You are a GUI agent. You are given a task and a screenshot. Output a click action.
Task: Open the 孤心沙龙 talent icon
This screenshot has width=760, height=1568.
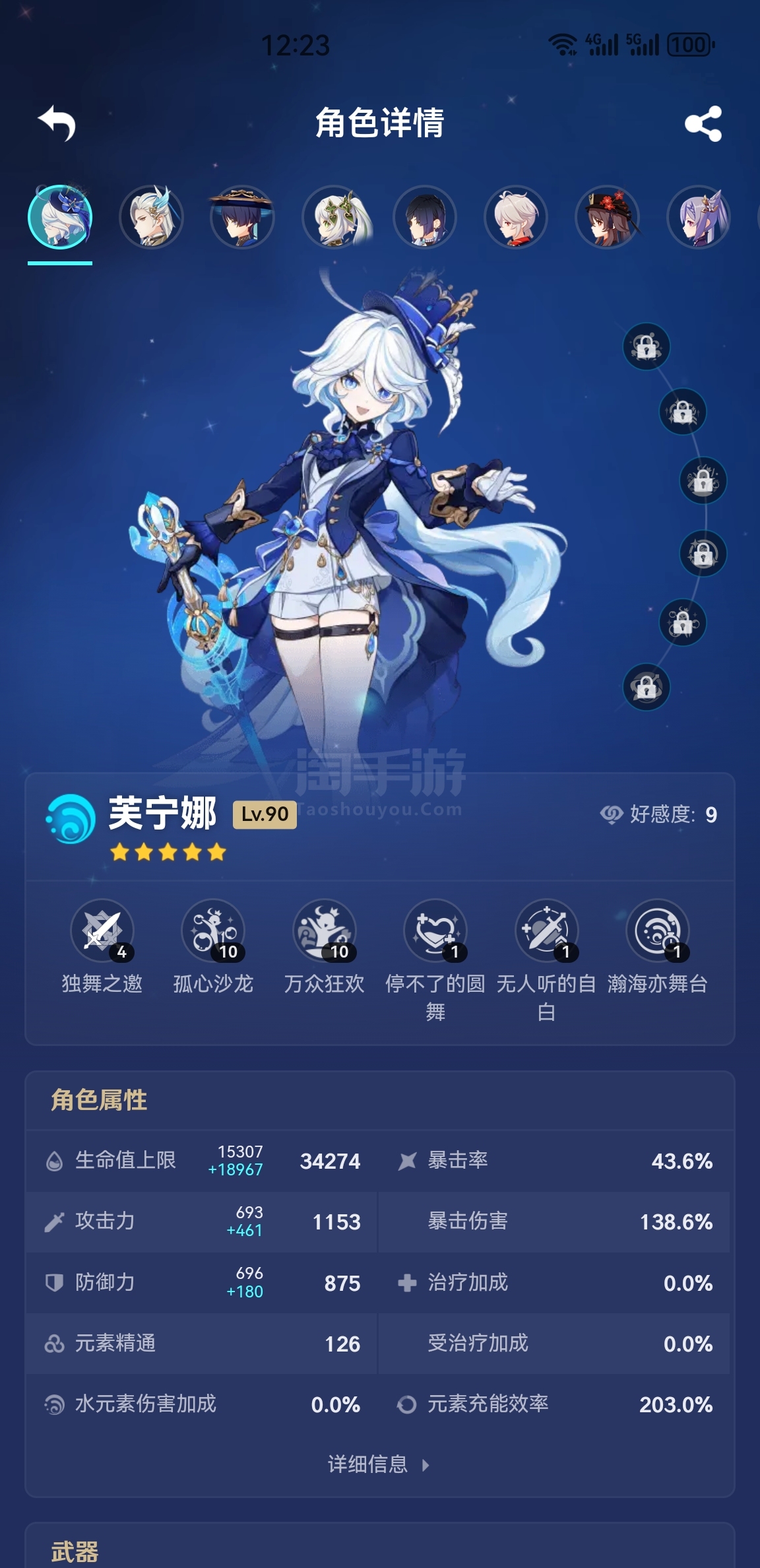(x=213, y=931)
